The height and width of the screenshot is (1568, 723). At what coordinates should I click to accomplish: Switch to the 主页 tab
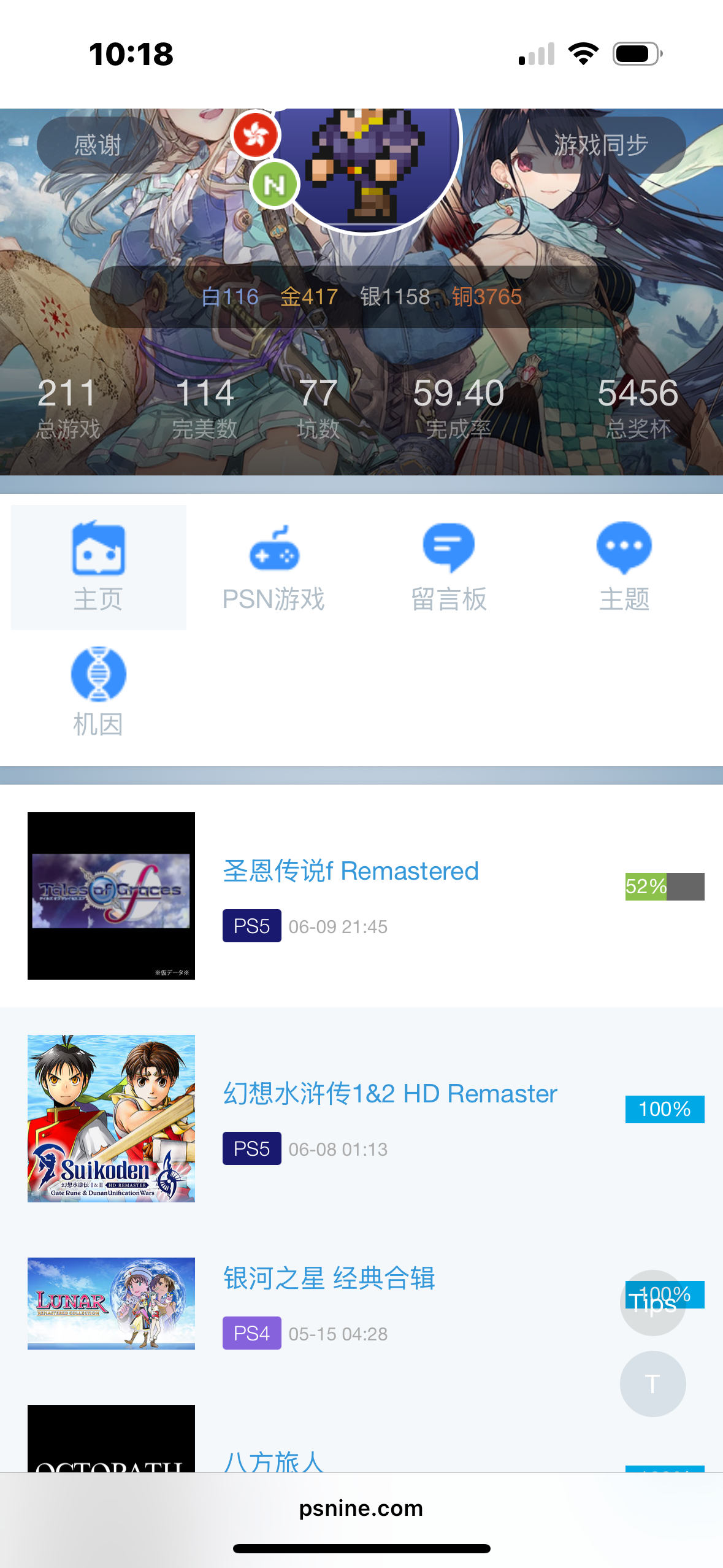98,567
